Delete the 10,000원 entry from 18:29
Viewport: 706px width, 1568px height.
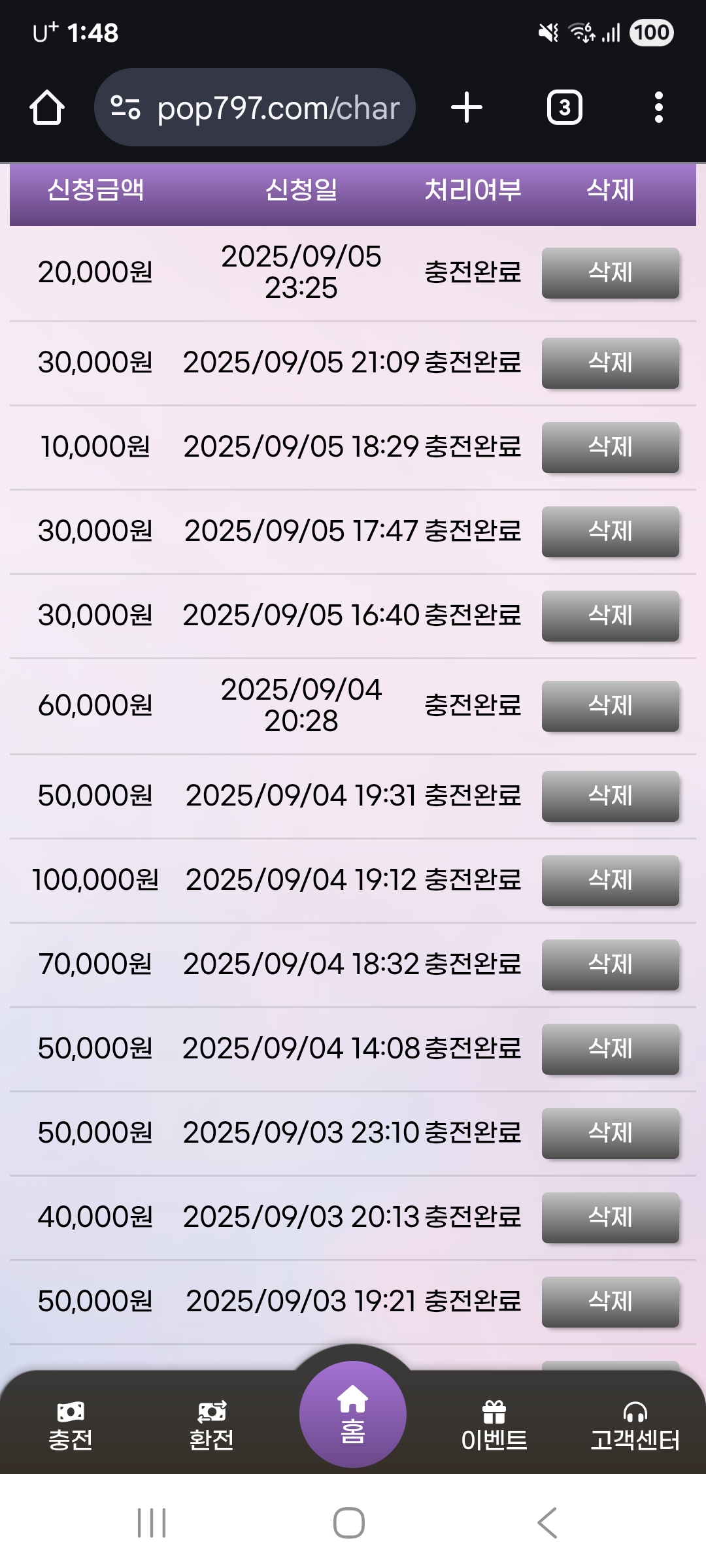point(610,447)
